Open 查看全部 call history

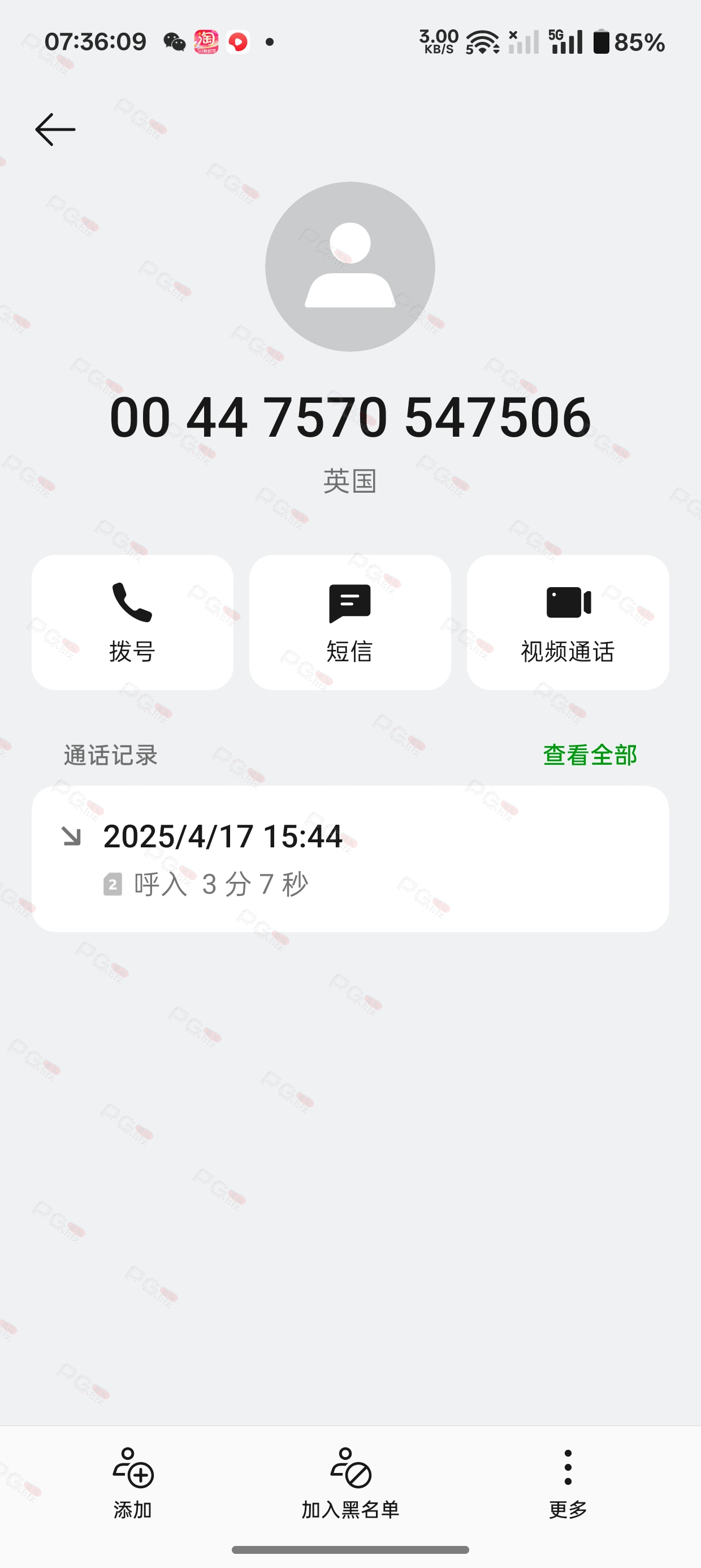click(590, 755)
